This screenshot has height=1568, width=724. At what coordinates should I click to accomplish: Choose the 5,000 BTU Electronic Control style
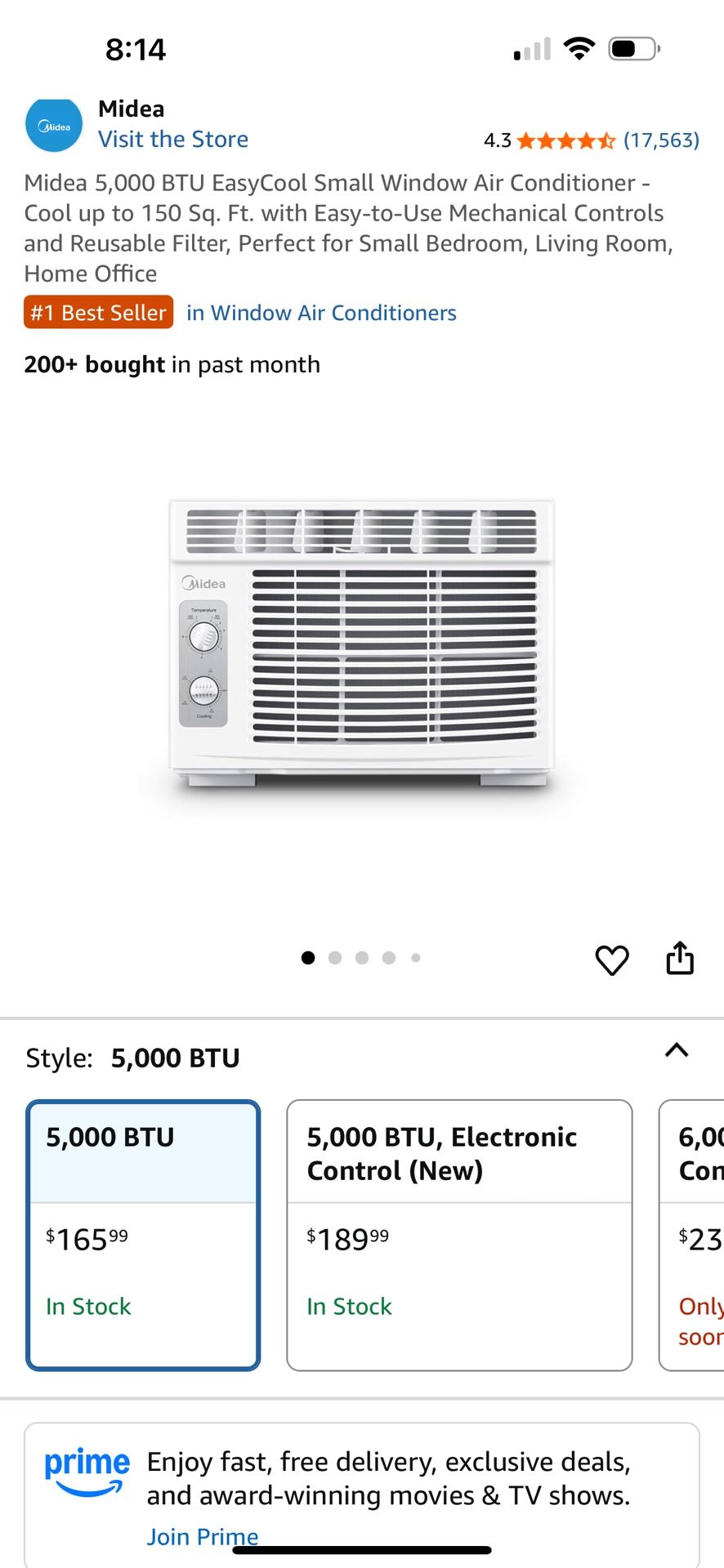pyautogui.click(x=459, y=1235)
